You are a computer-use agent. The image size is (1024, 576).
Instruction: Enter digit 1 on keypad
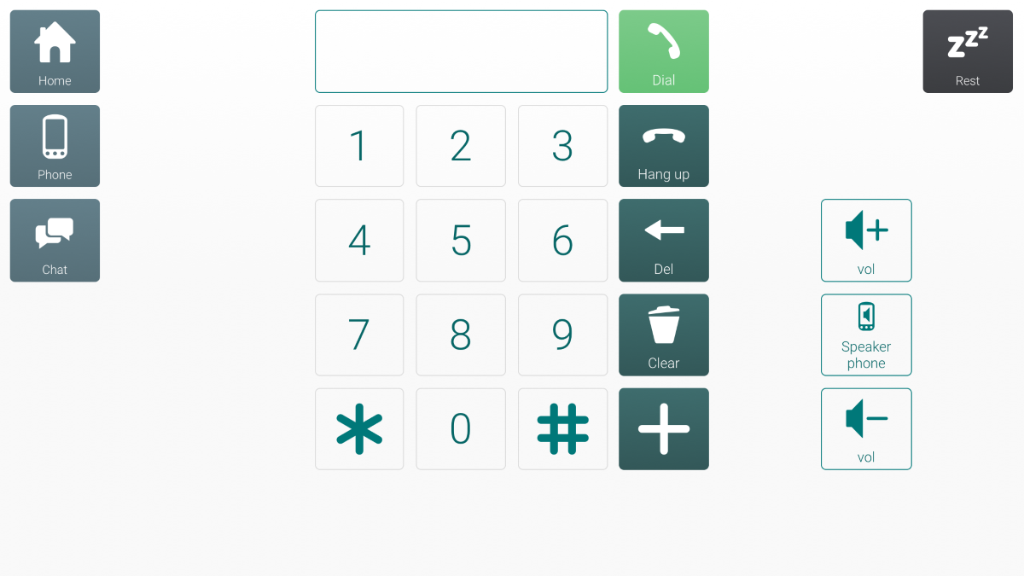[359, 146]
